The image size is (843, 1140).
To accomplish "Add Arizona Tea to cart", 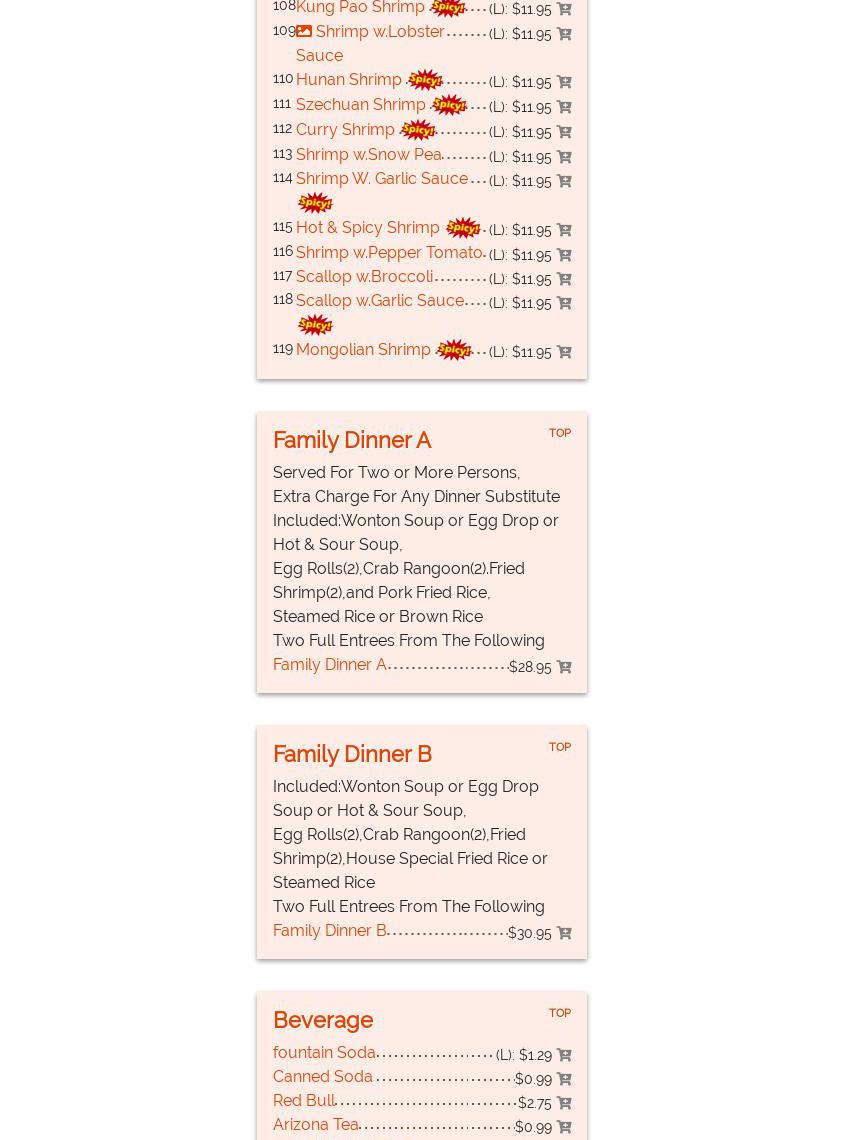I will [564, 1127].
